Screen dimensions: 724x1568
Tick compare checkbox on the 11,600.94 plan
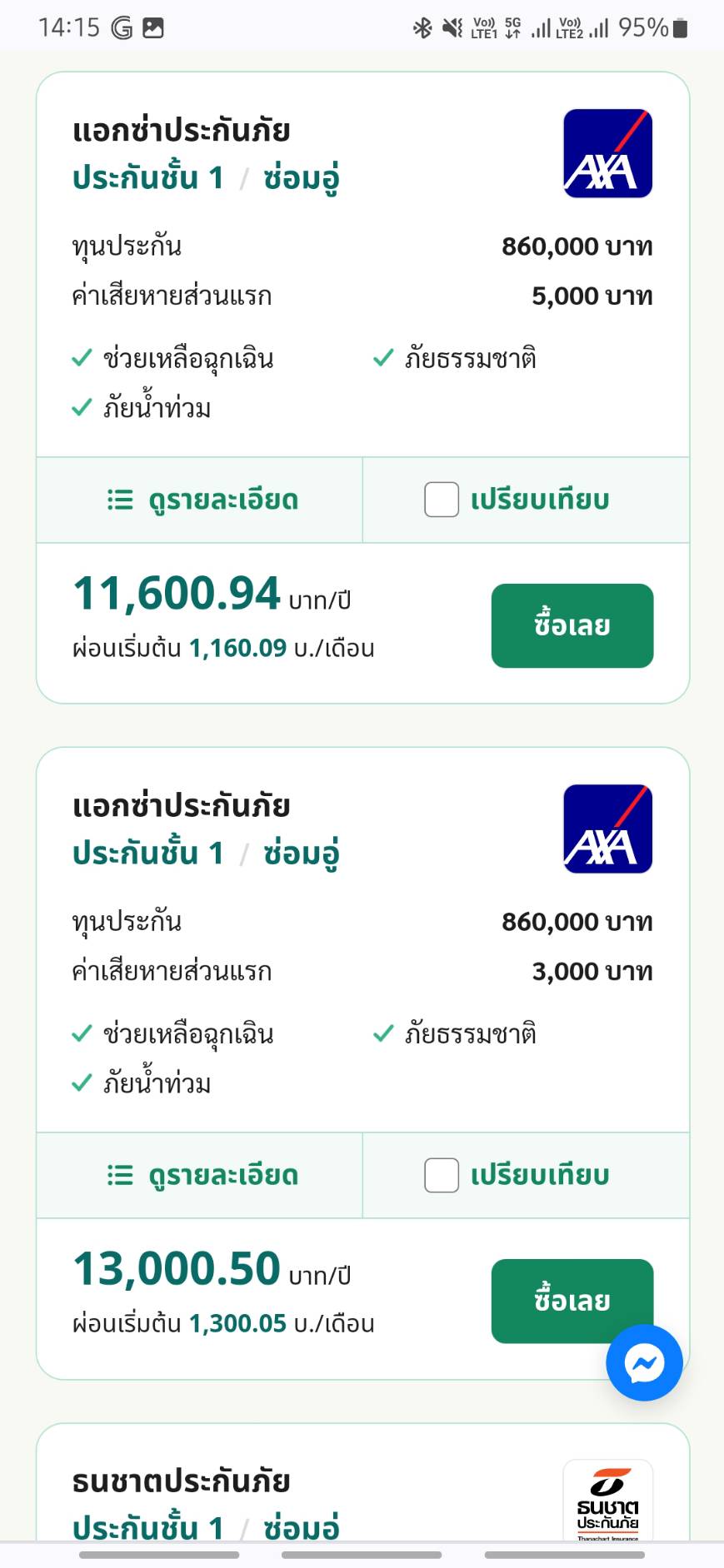[442, 500]
